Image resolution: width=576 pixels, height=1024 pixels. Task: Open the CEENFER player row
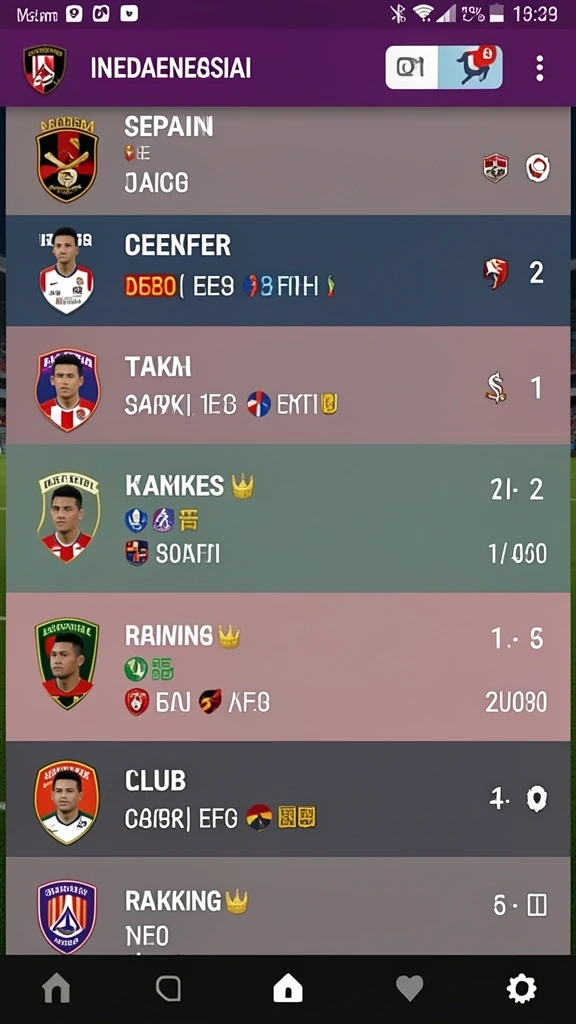pos(288,271)
